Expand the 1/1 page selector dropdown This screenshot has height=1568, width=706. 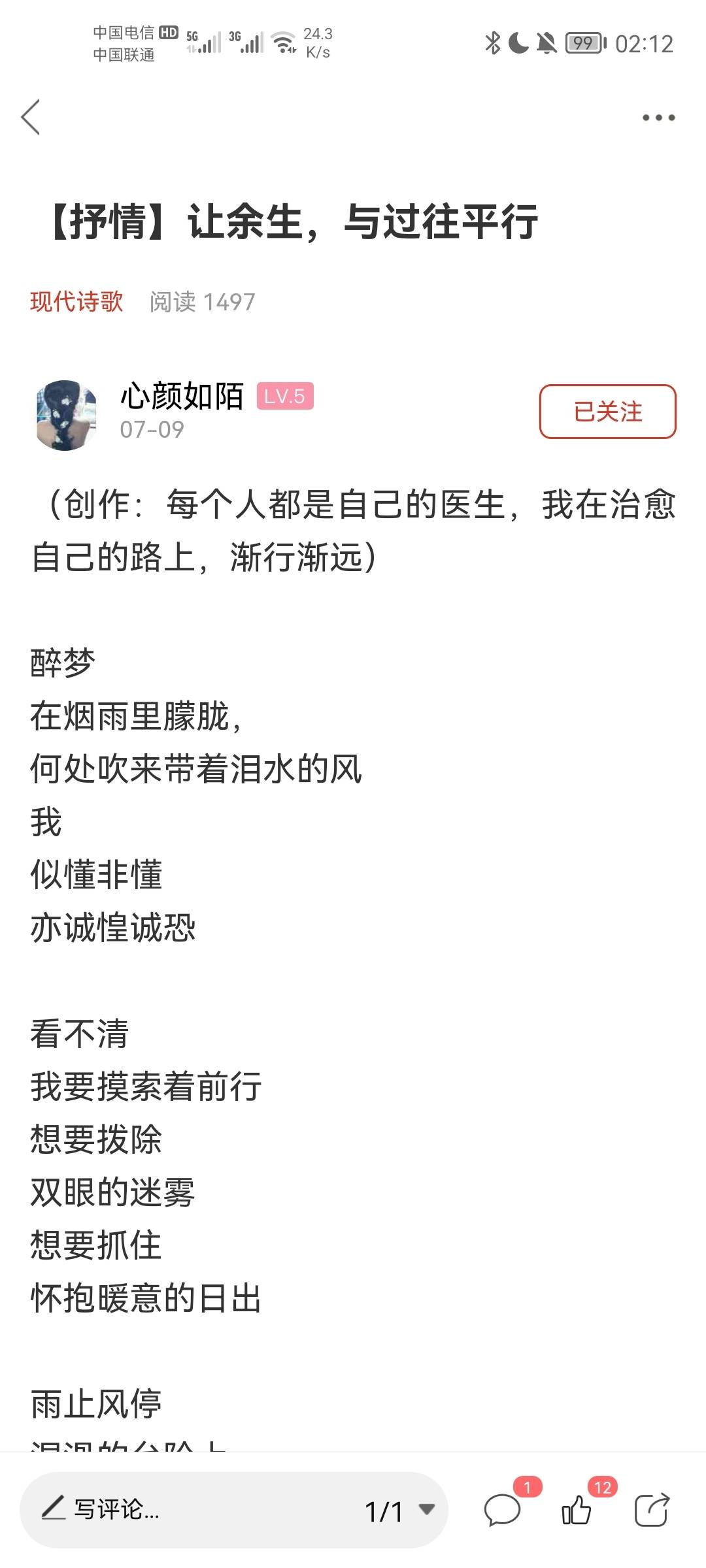399,1511
